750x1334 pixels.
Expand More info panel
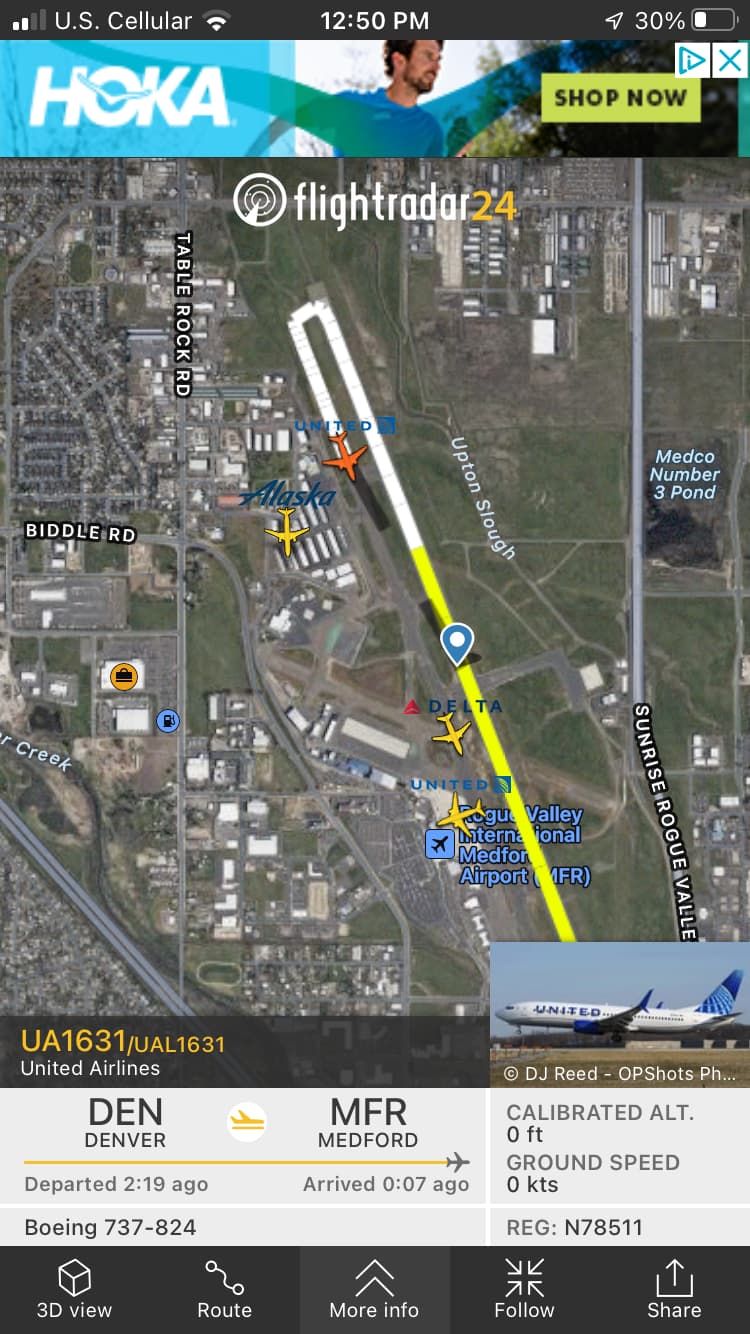pyautogui.click(x=374, y=1289)
